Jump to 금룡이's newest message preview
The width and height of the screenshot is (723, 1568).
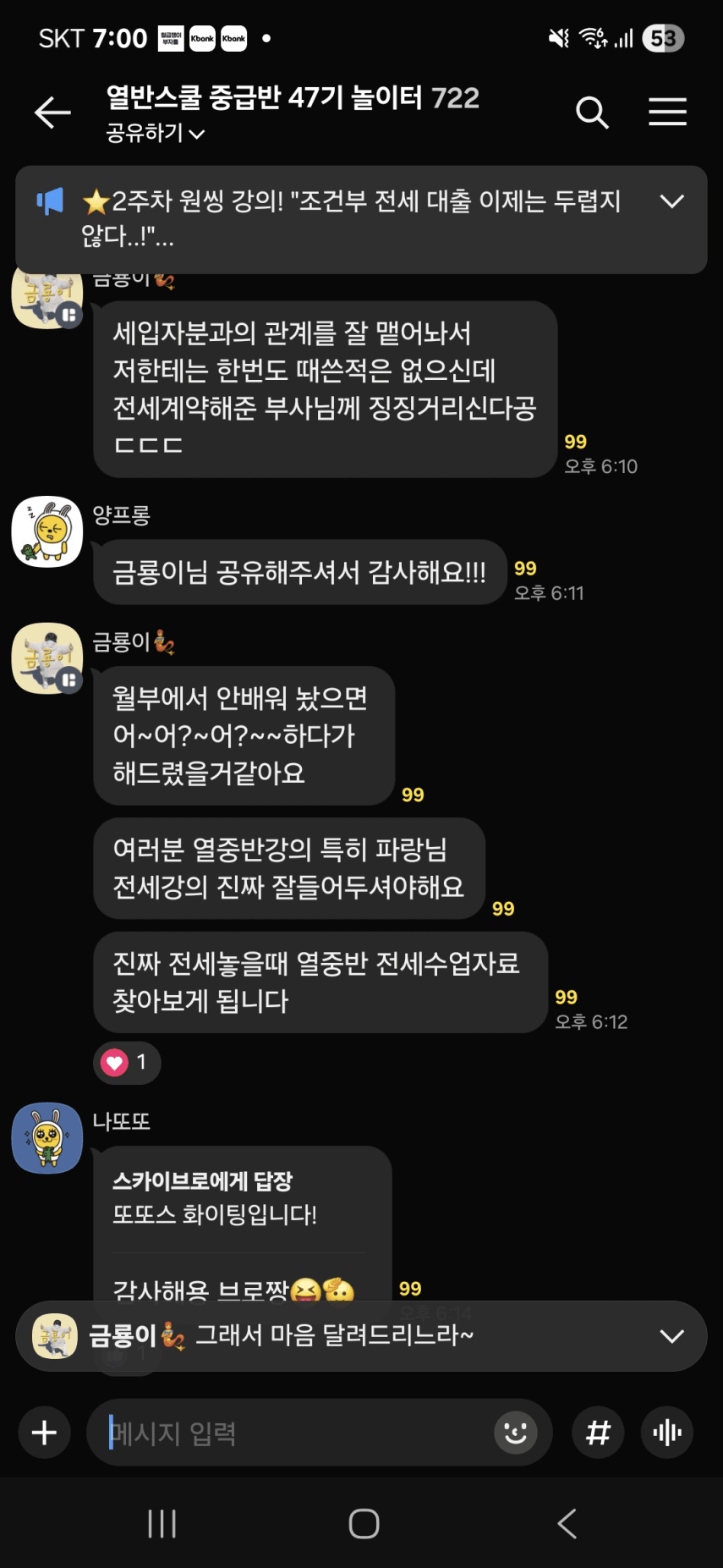tap(362, 1336)
